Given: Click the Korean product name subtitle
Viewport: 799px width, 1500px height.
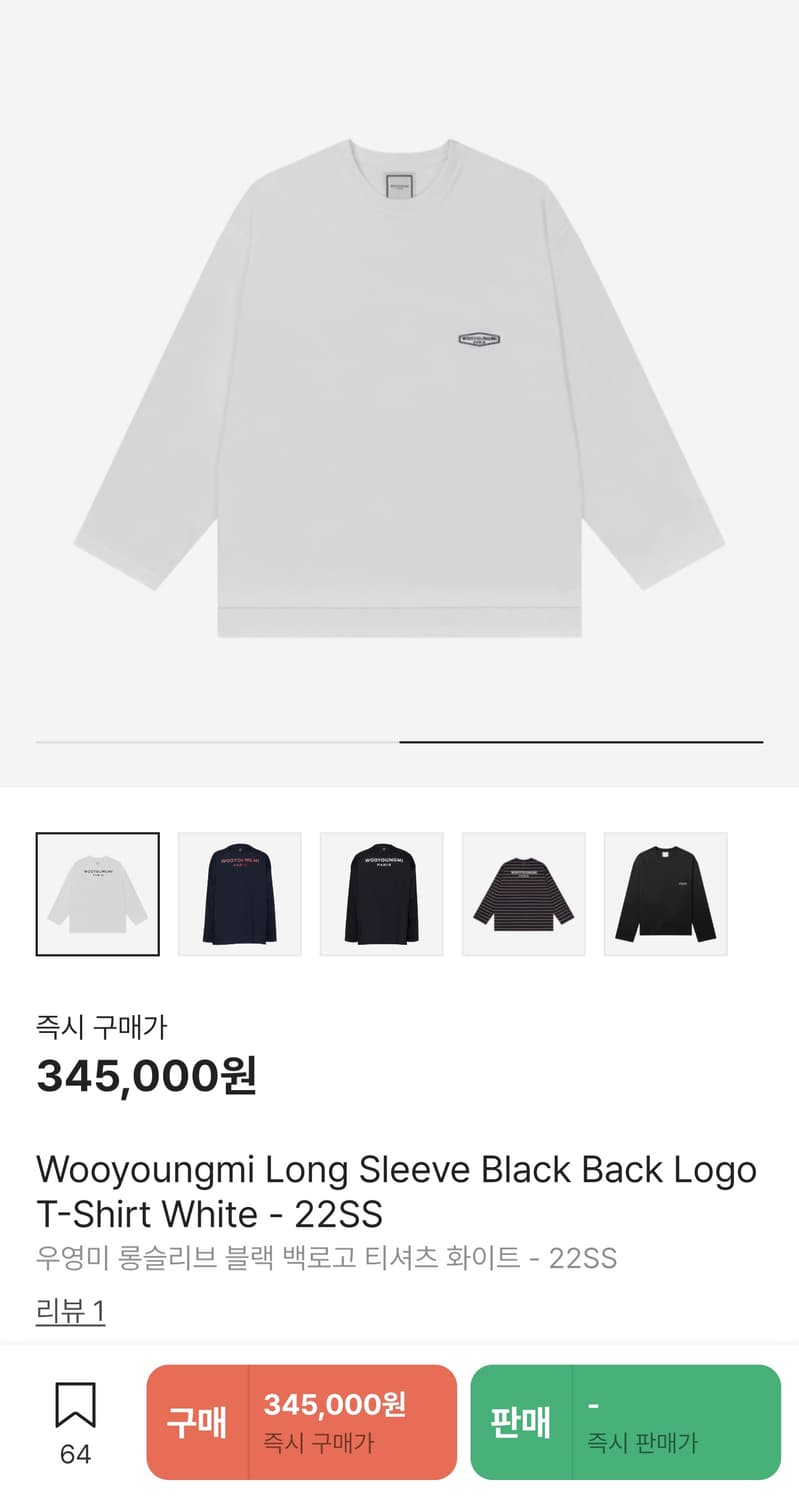Looking at the screenshot, I should 326,1259.
